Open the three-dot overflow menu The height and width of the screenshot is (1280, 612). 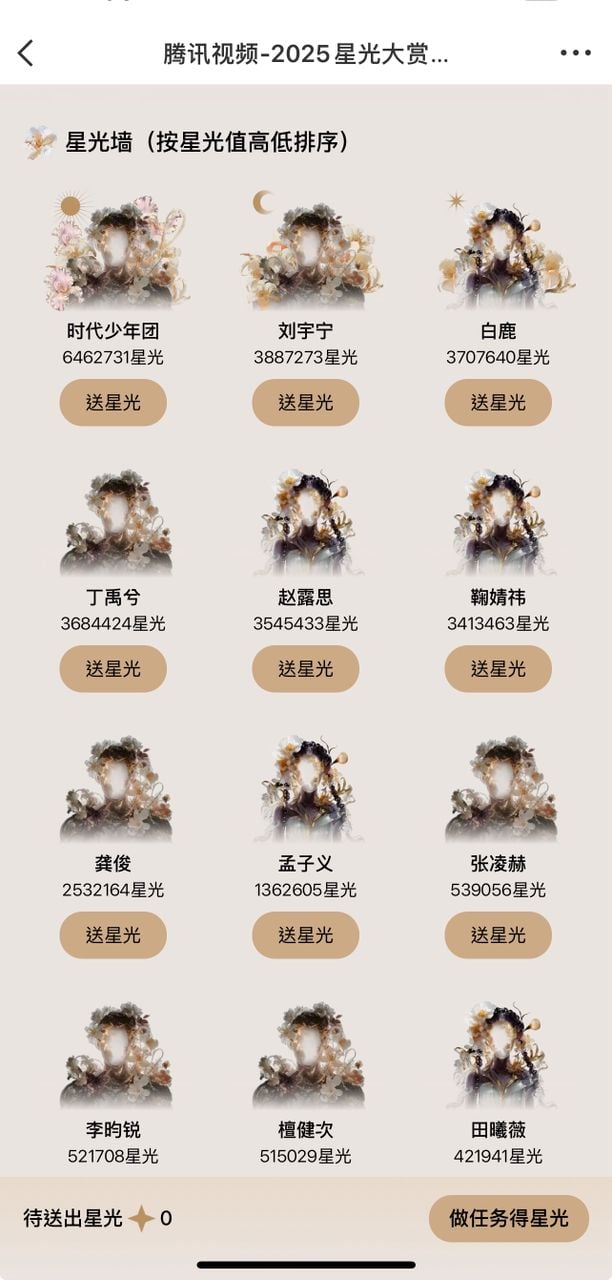coord(575,53)
